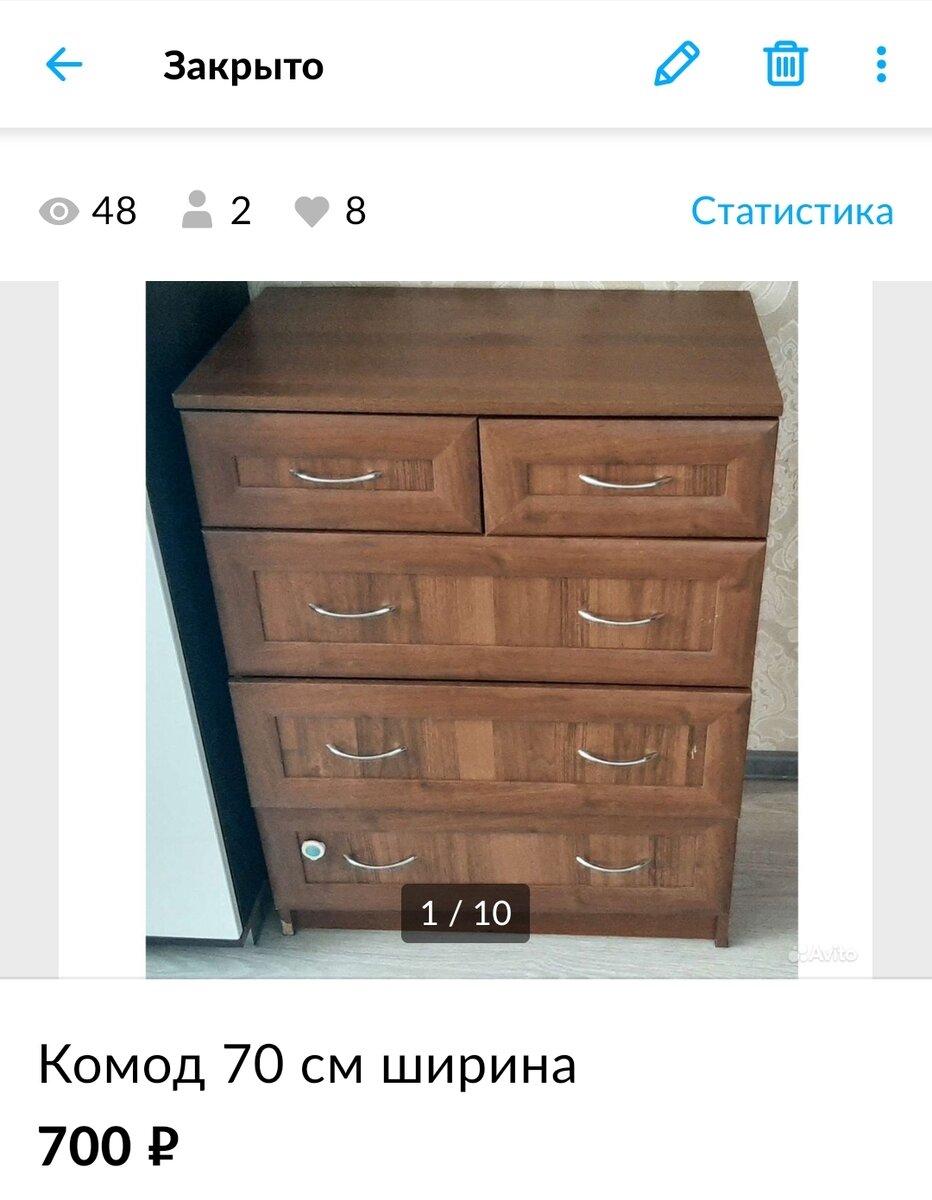932x1200 pixels.
Task: Open the Статистика link
Action: 792,210
